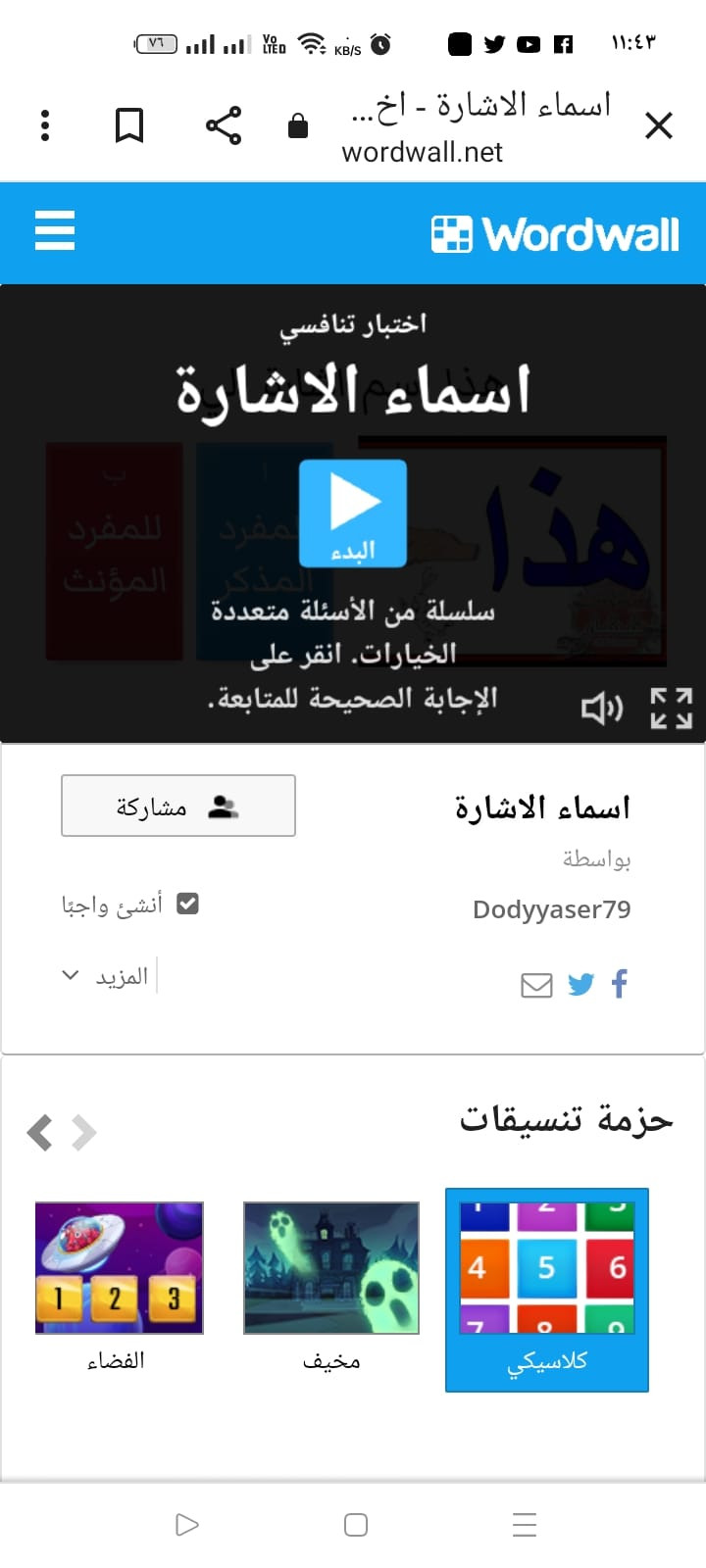Image resolution: width=706 pixels, height=1568 pixels.
Task: Share the activity on Facebook
Action: pyautogui.click(x=620, y=984)
